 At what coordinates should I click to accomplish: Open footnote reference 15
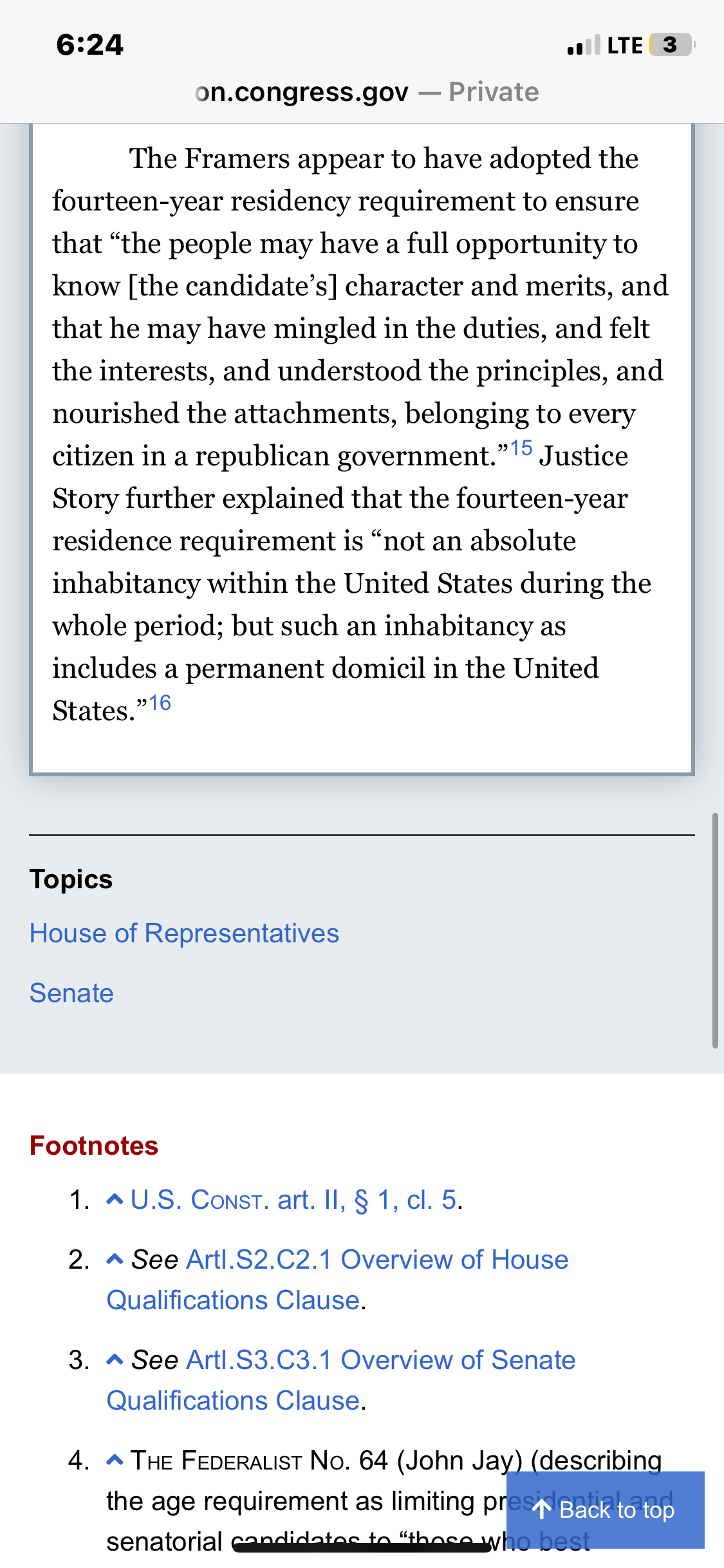coord(521,448)
